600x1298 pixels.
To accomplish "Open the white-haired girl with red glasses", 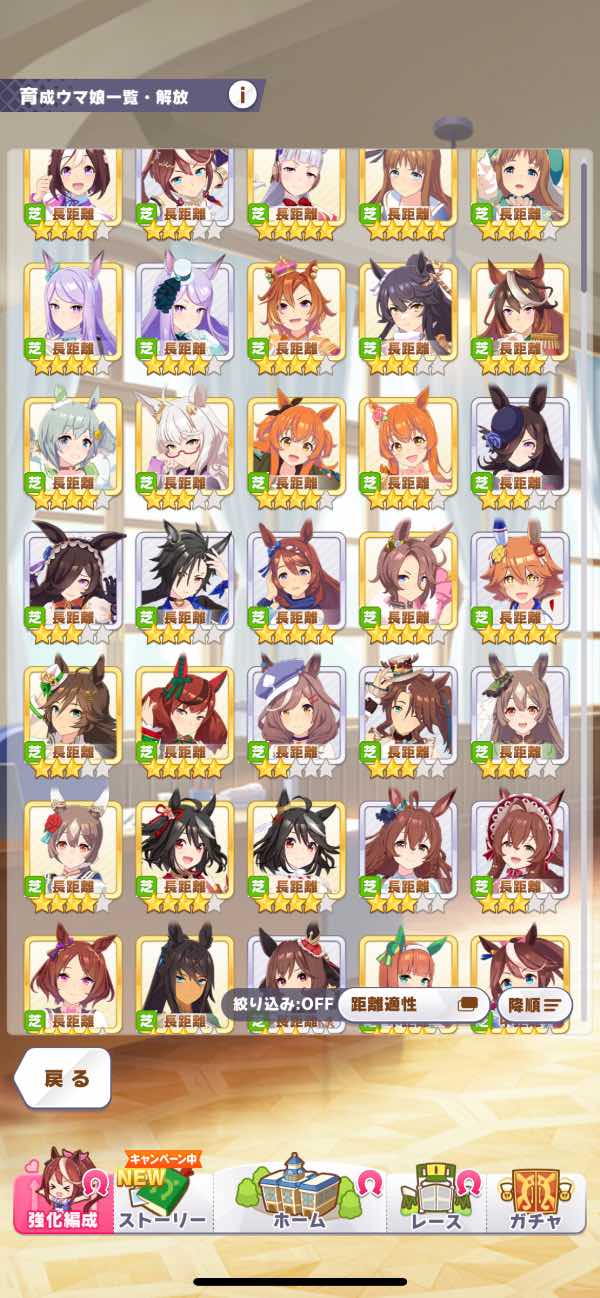I will click(x=185, y=447).
